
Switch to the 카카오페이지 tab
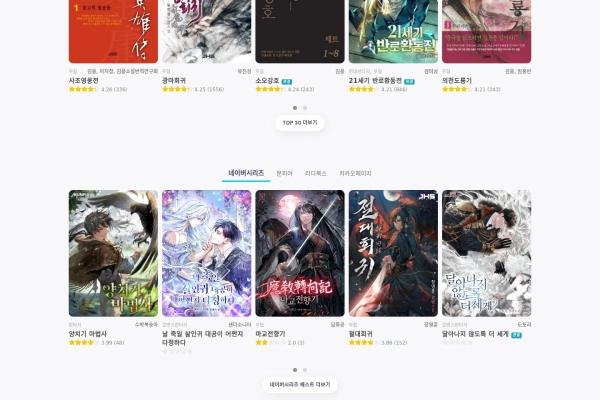click(x=355, y=173)
